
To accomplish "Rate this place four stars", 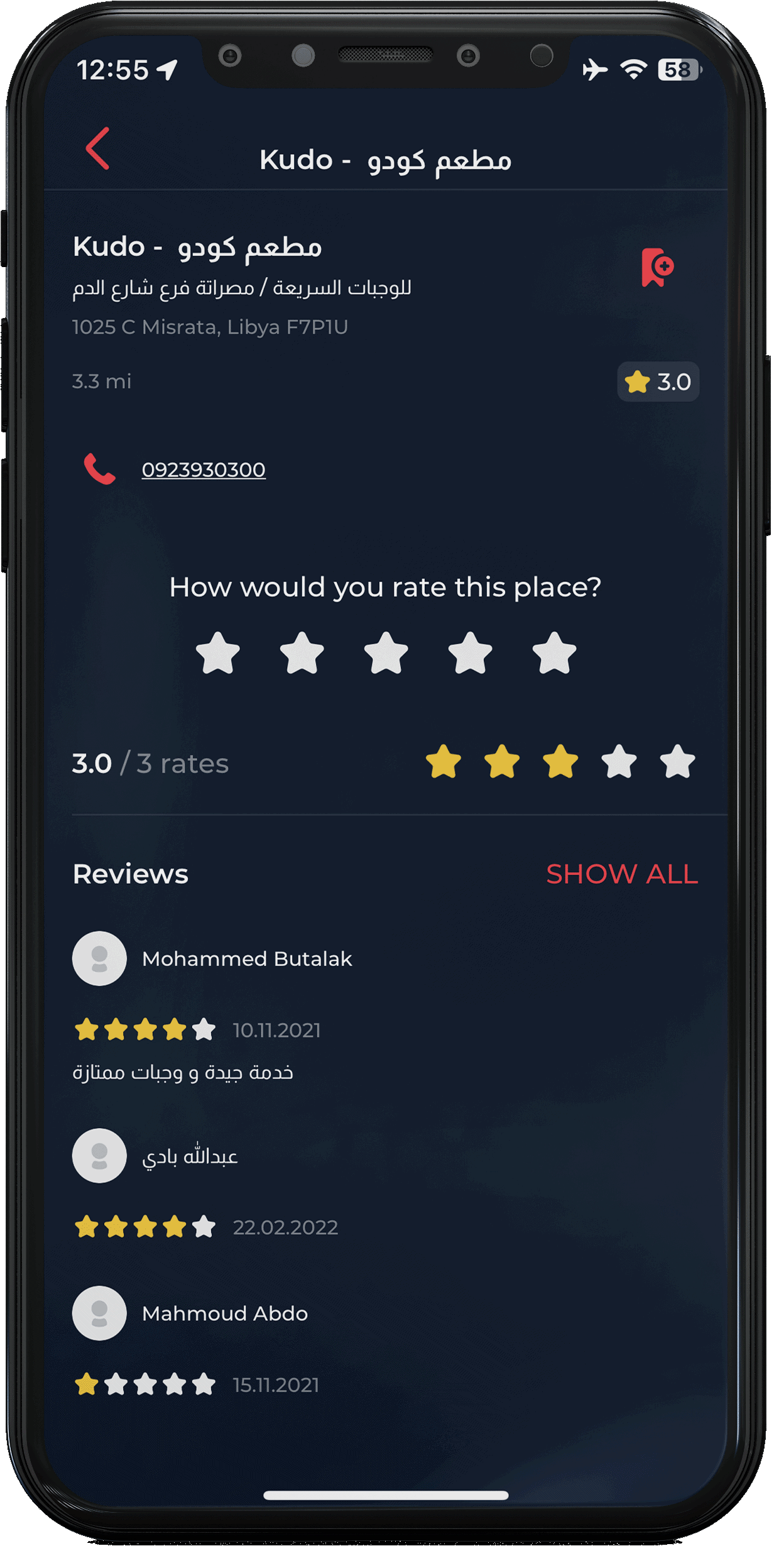I will pyautogui.click(x=470, y=654).
